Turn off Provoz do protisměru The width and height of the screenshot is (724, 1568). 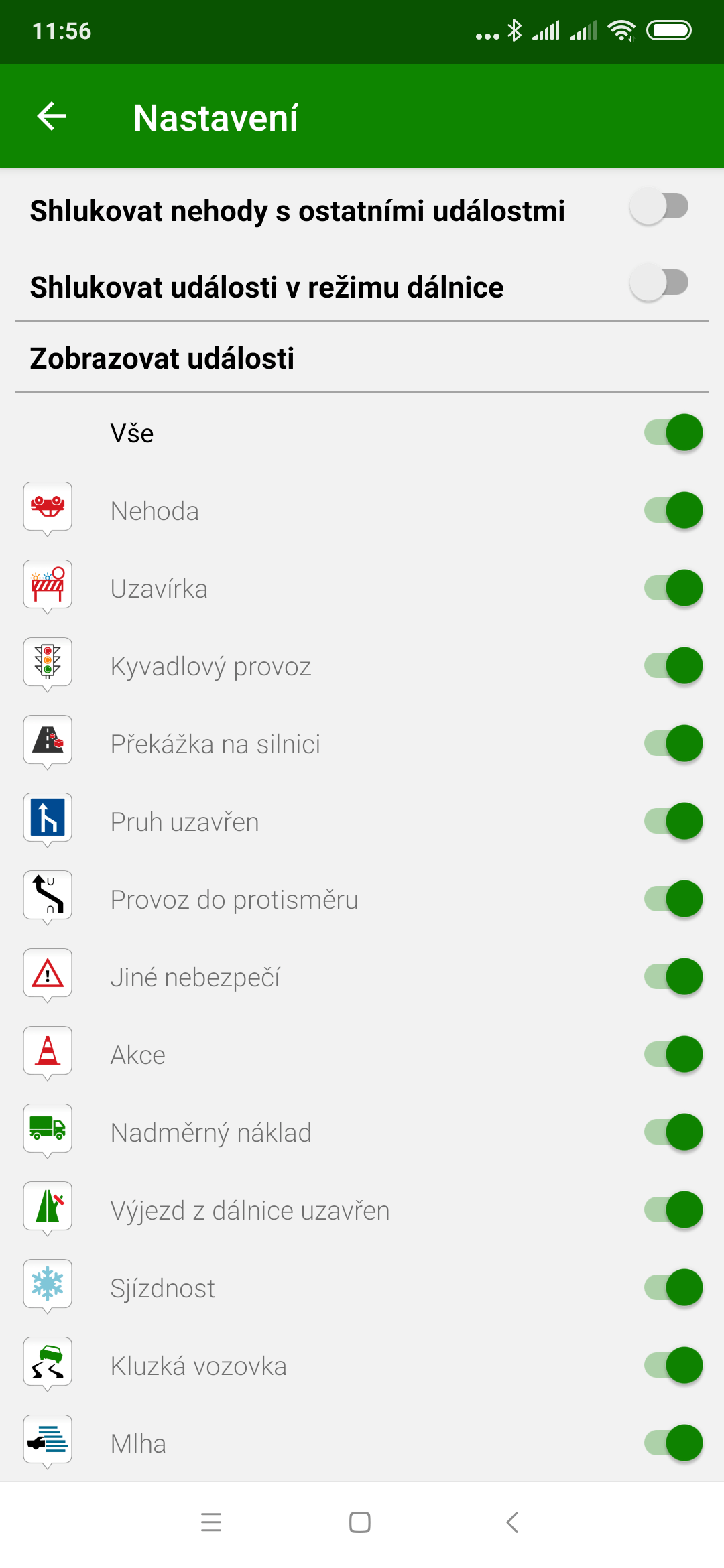coord(673,899)
